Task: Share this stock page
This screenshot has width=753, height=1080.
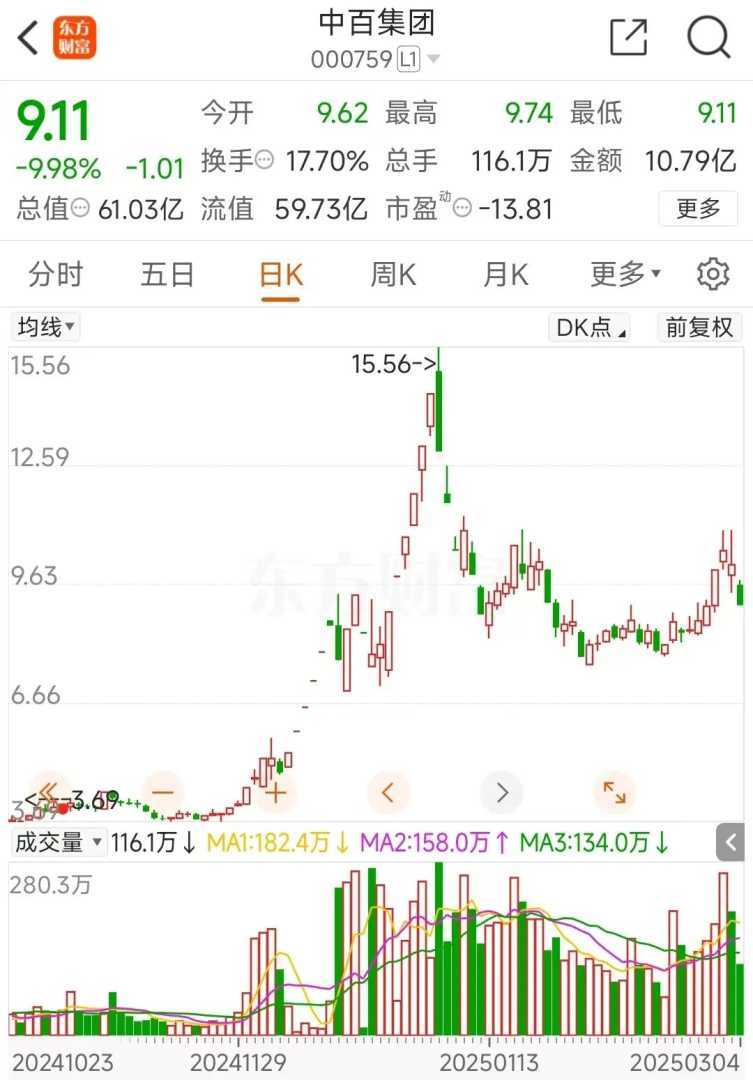Action: tap(629, 38)
